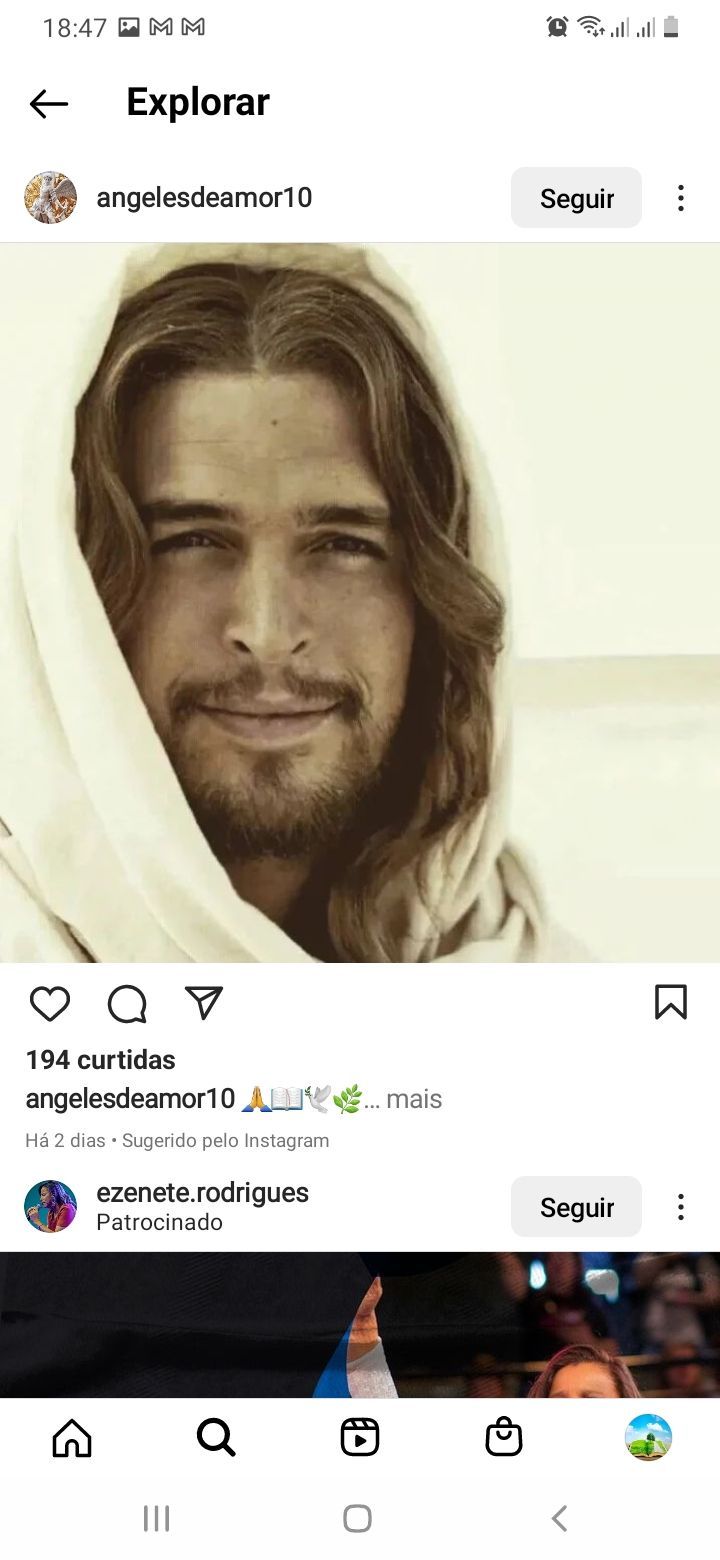Bookmark the angelesdeamor10 post
The image size is (720, 1560).
(x=670, y=1002)
